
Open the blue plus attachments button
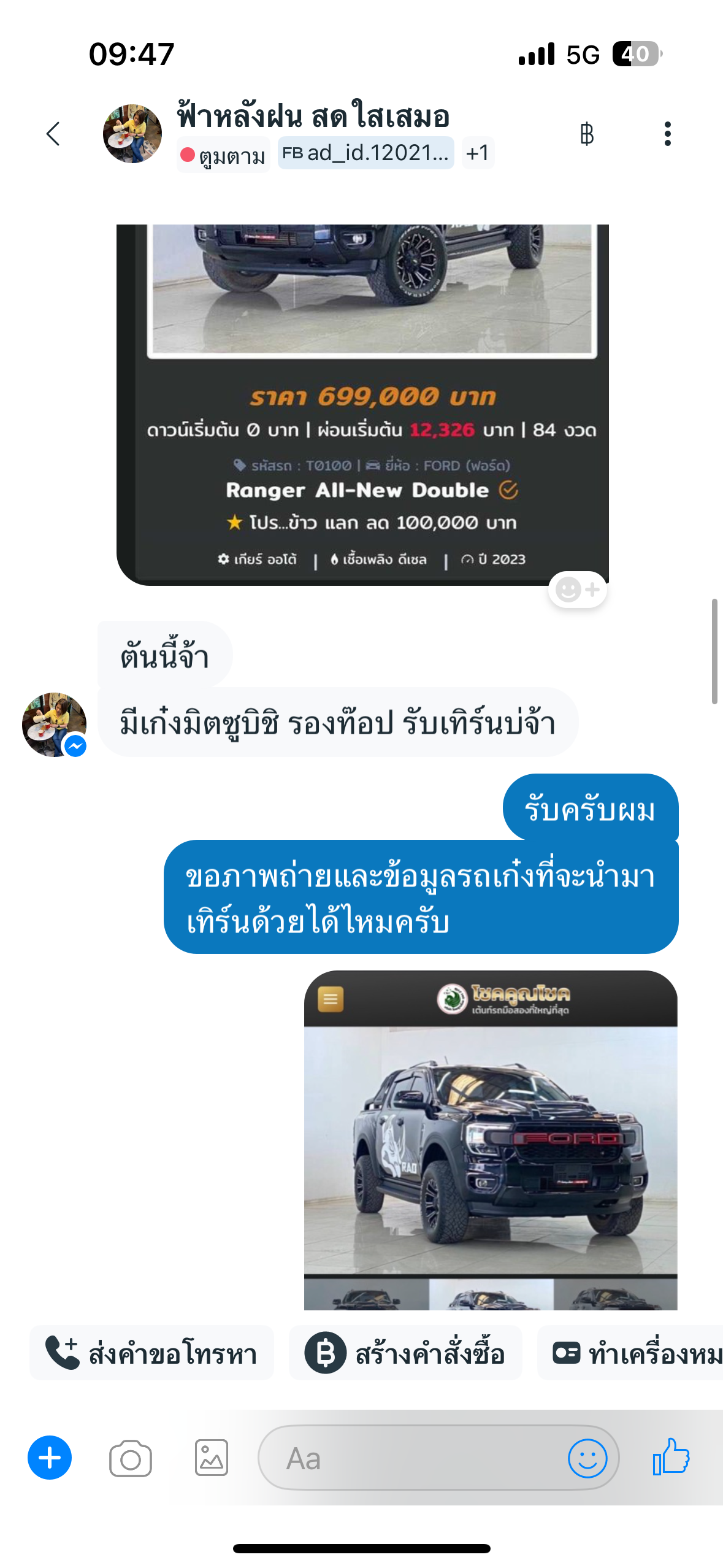[50, 1458]
